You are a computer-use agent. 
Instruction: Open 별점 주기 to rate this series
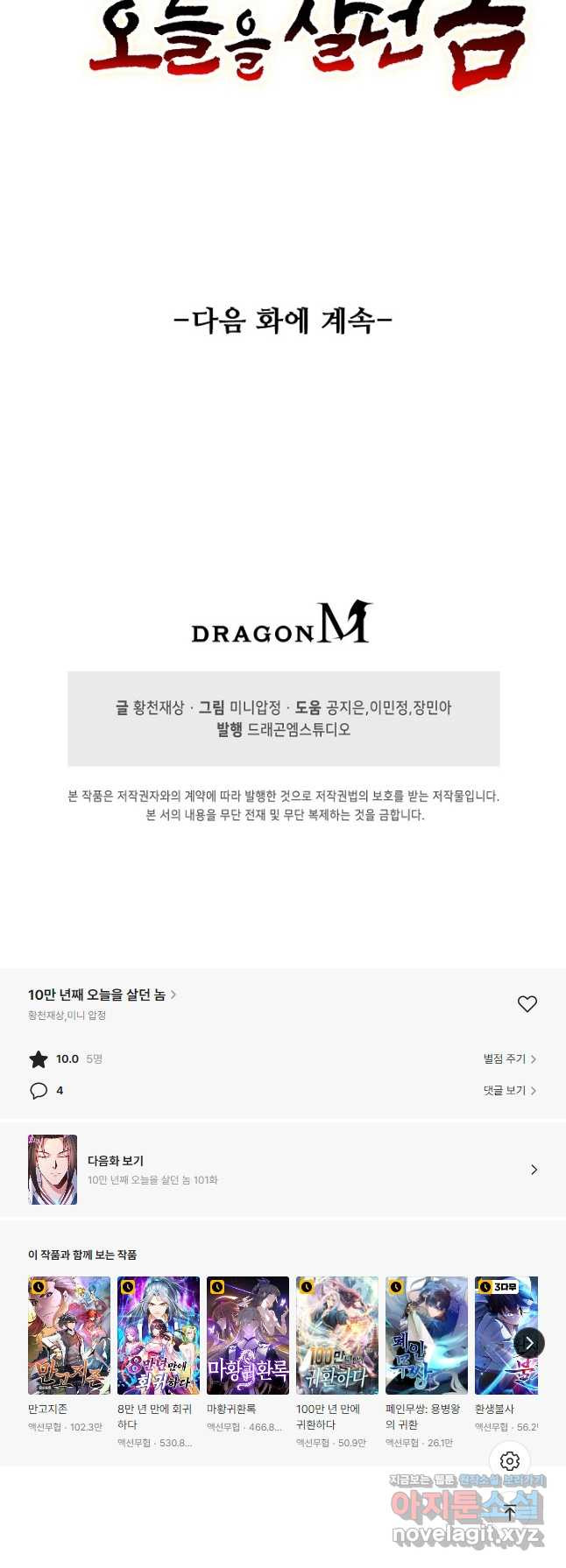509,1058
